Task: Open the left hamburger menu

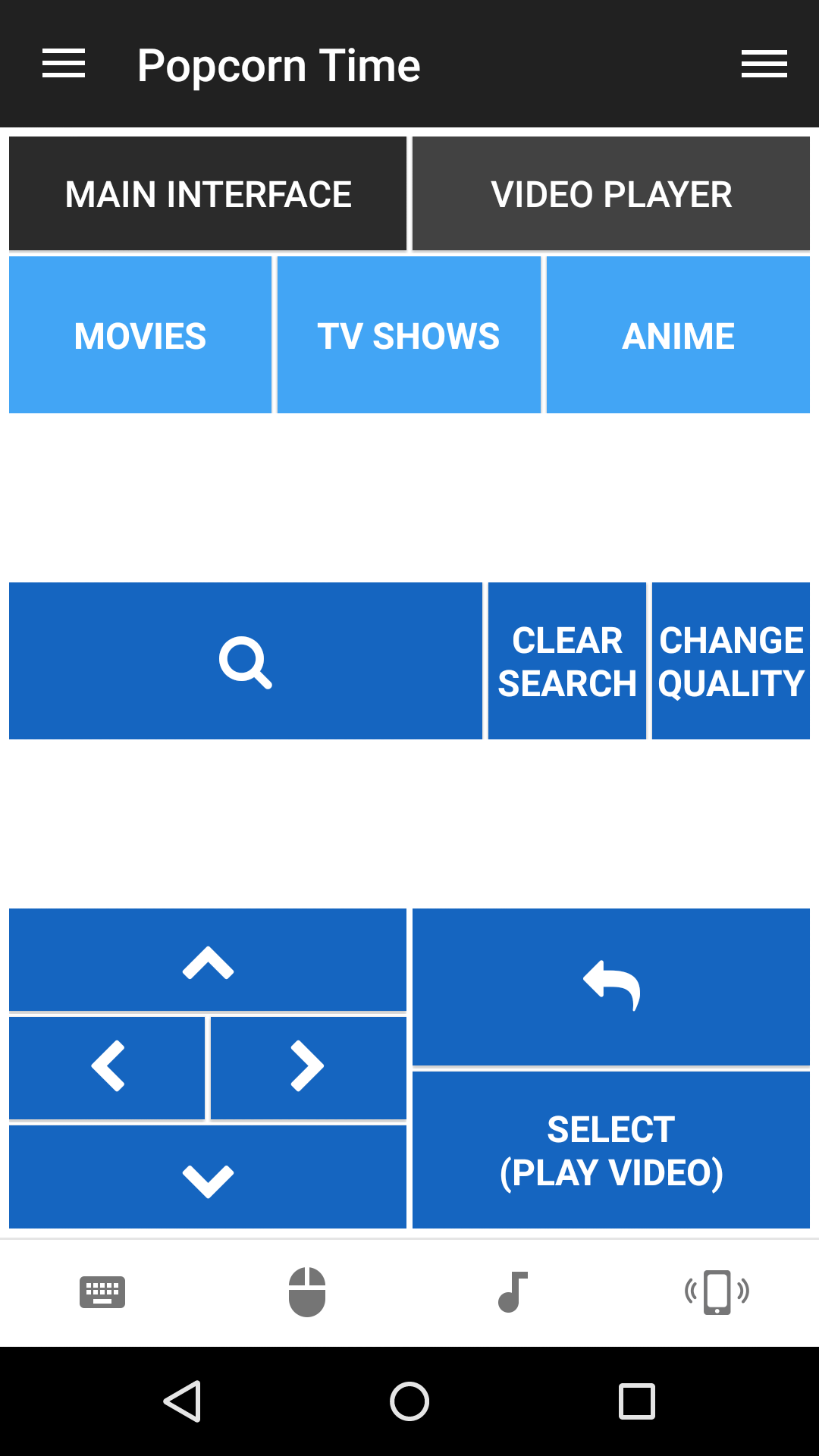Action: point(64,64)
